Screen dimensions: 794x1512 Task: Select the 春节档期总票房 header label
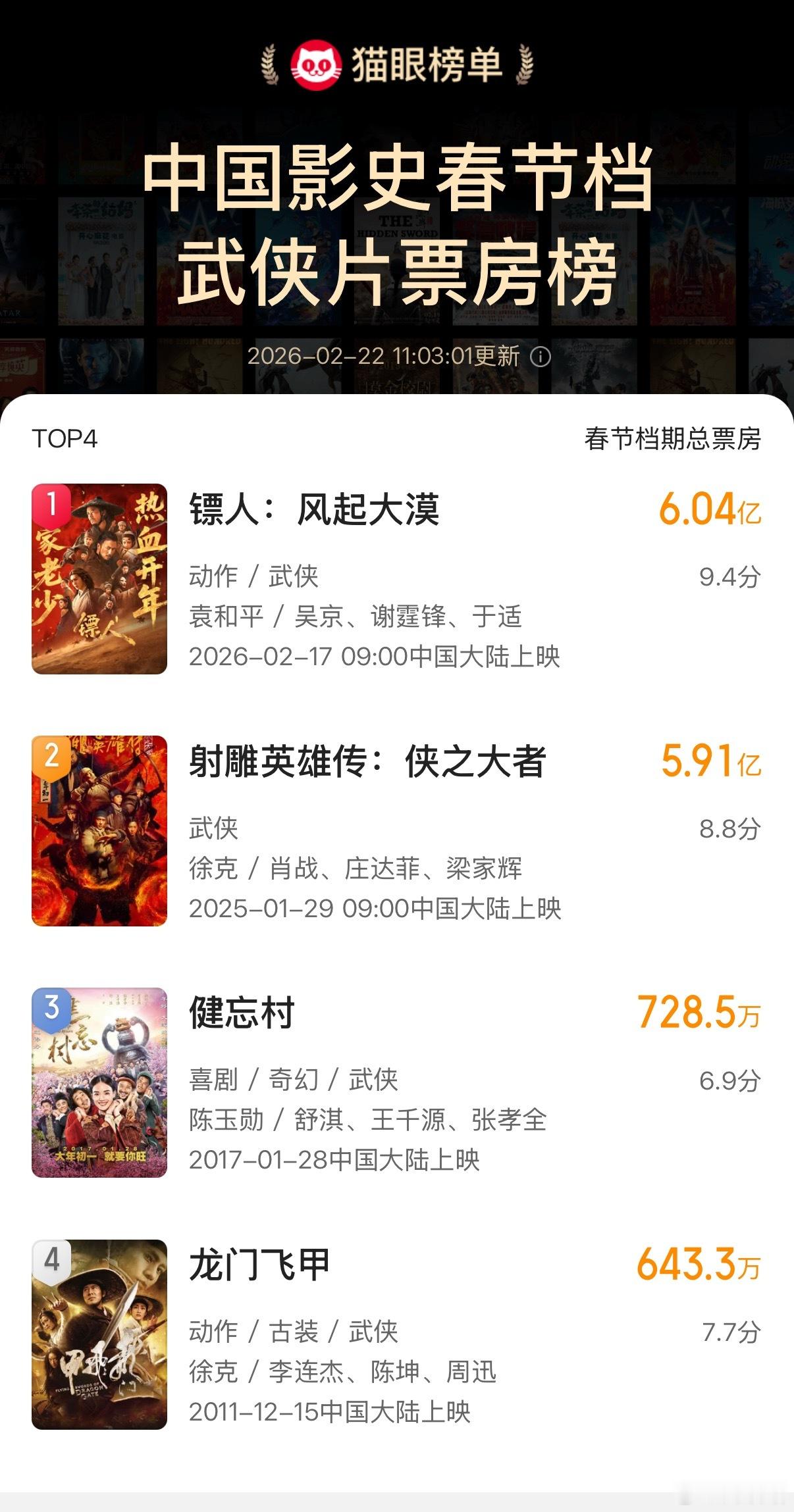(673, 434)
